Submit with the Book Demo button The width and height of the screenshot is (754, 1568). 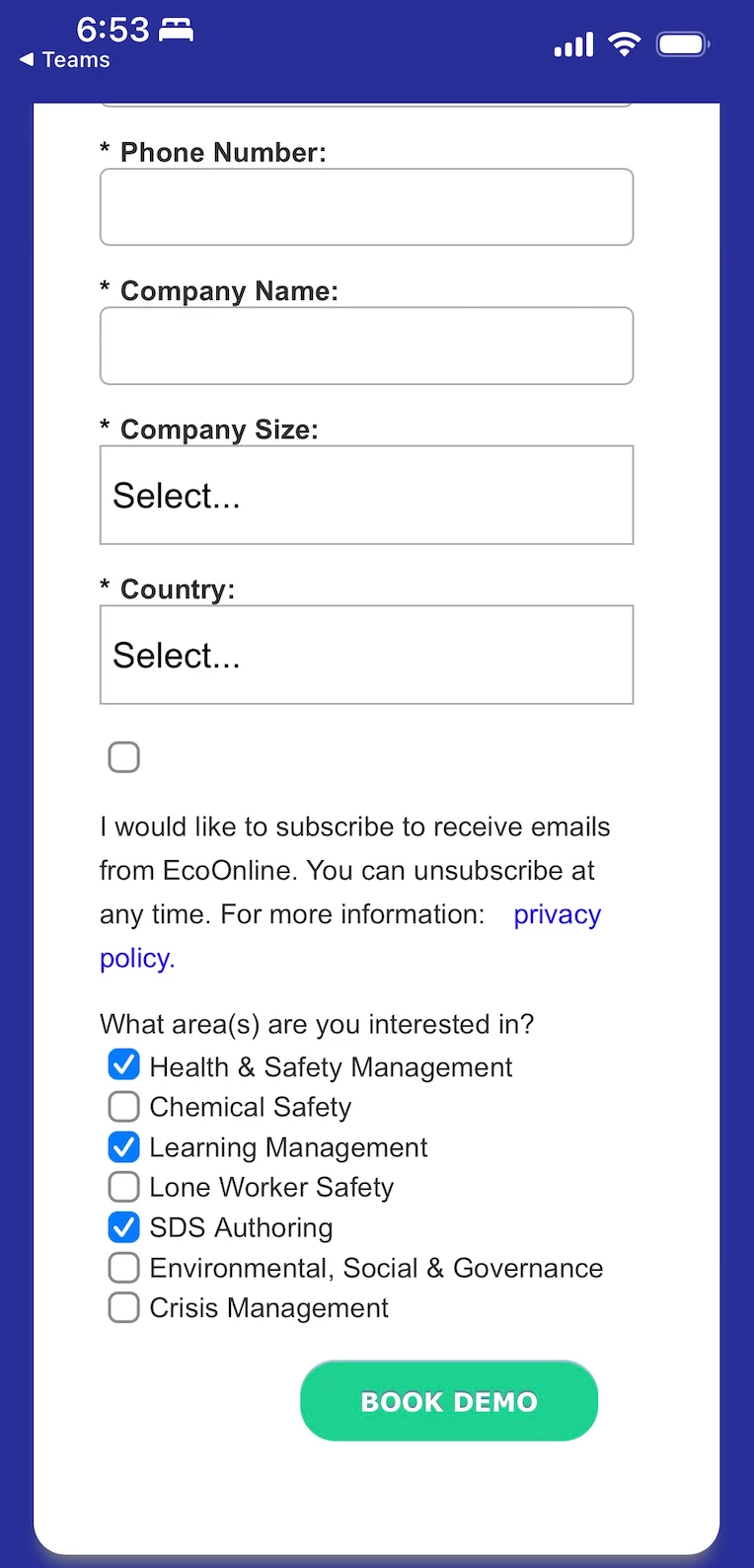pos(449,1401)
